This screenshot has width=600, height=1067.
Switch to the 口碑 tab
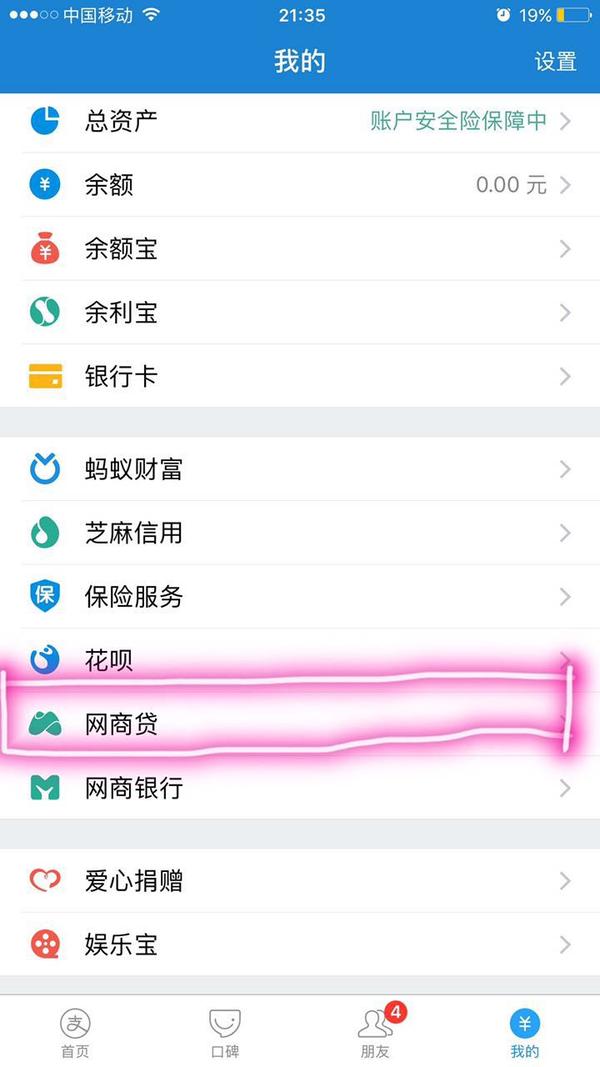(x=225, y=1032)
